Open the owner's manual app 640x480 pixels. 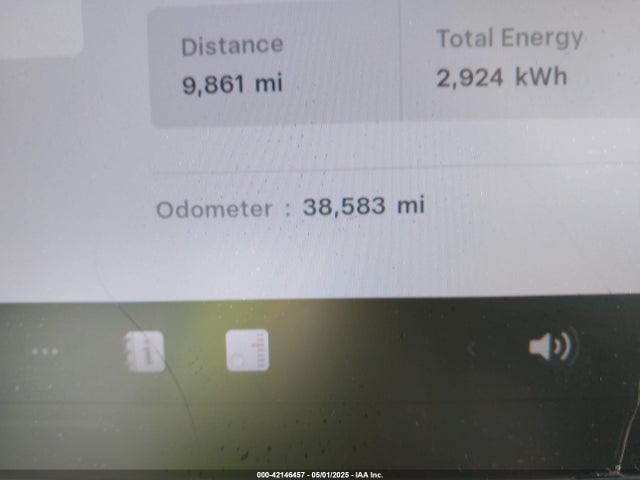144,351
